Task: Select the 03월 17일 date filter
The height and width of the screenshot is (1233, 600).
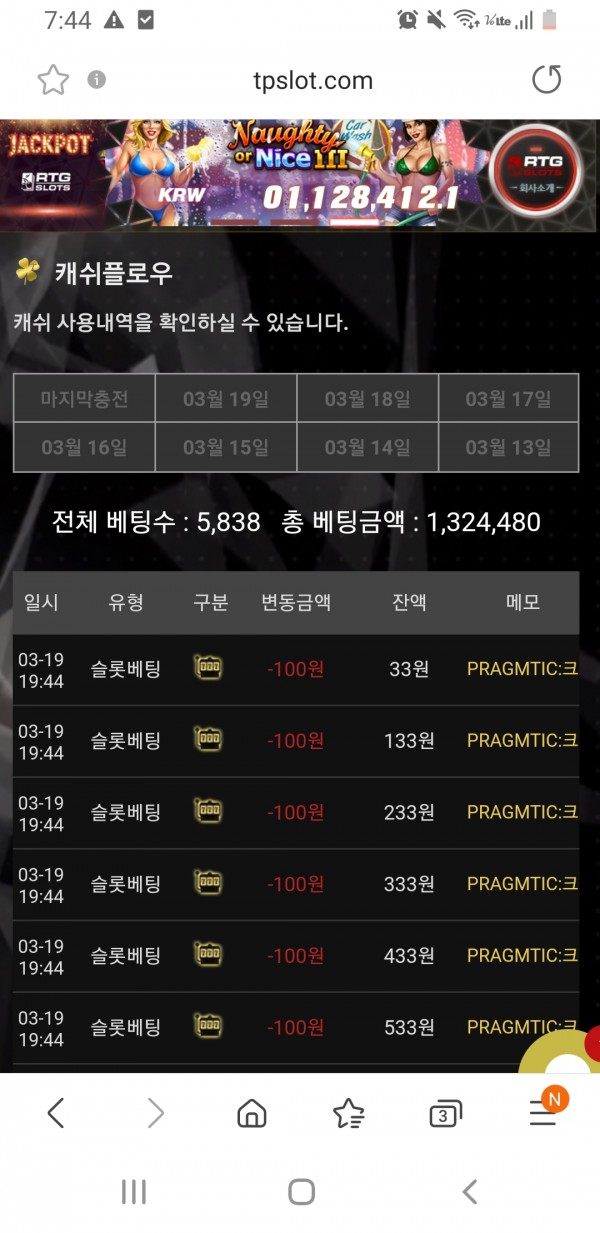Action: pos(508,399)
